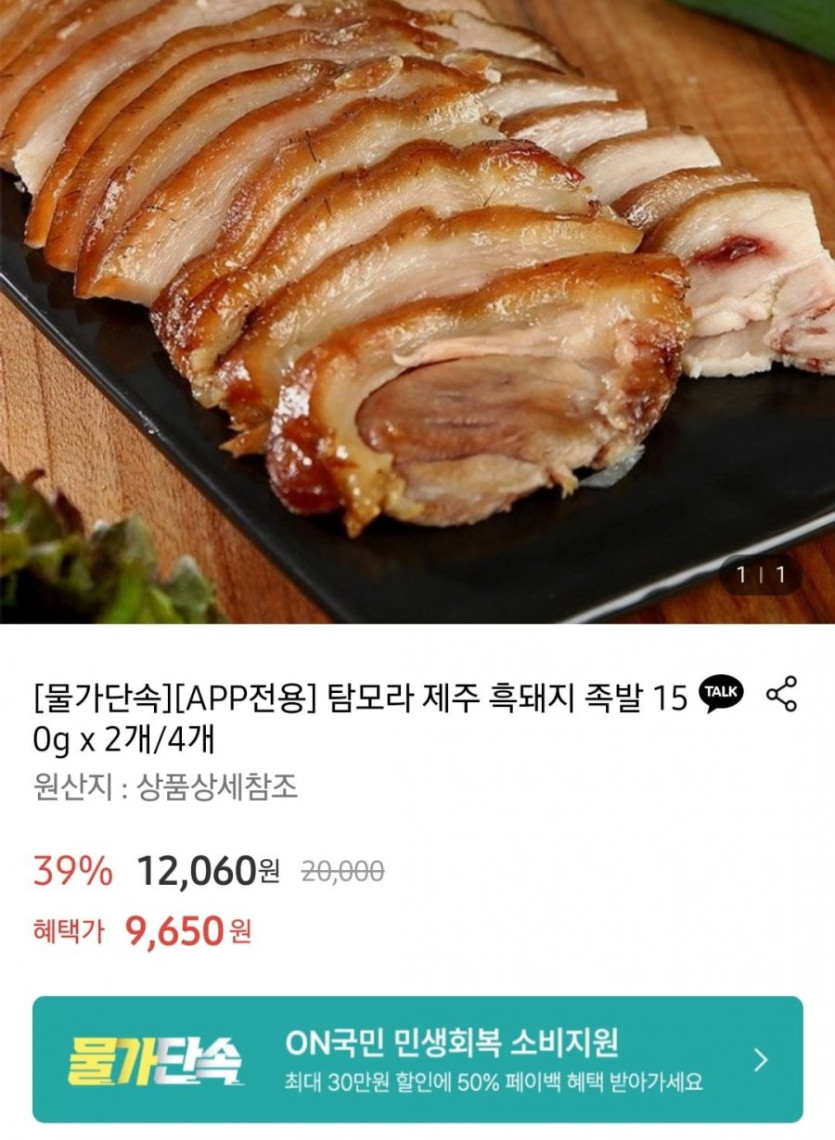Share product via KakaoTalk icon
Viewport: 835px width, 1140px height.
coord(720,694)
